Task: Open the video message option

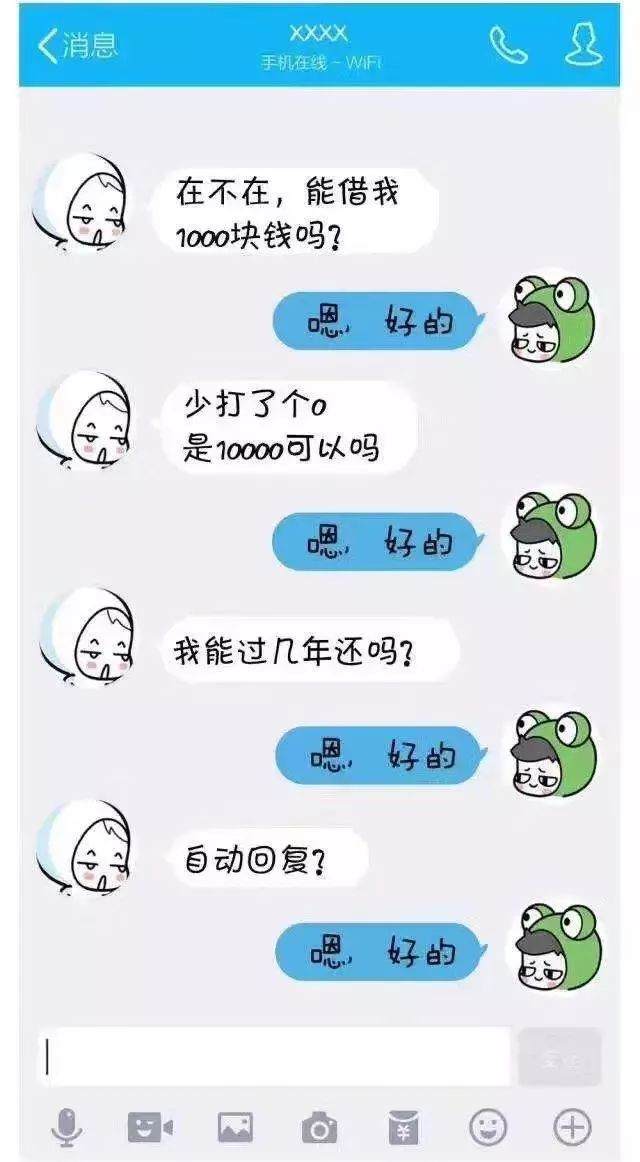Action: point(150,1128)
